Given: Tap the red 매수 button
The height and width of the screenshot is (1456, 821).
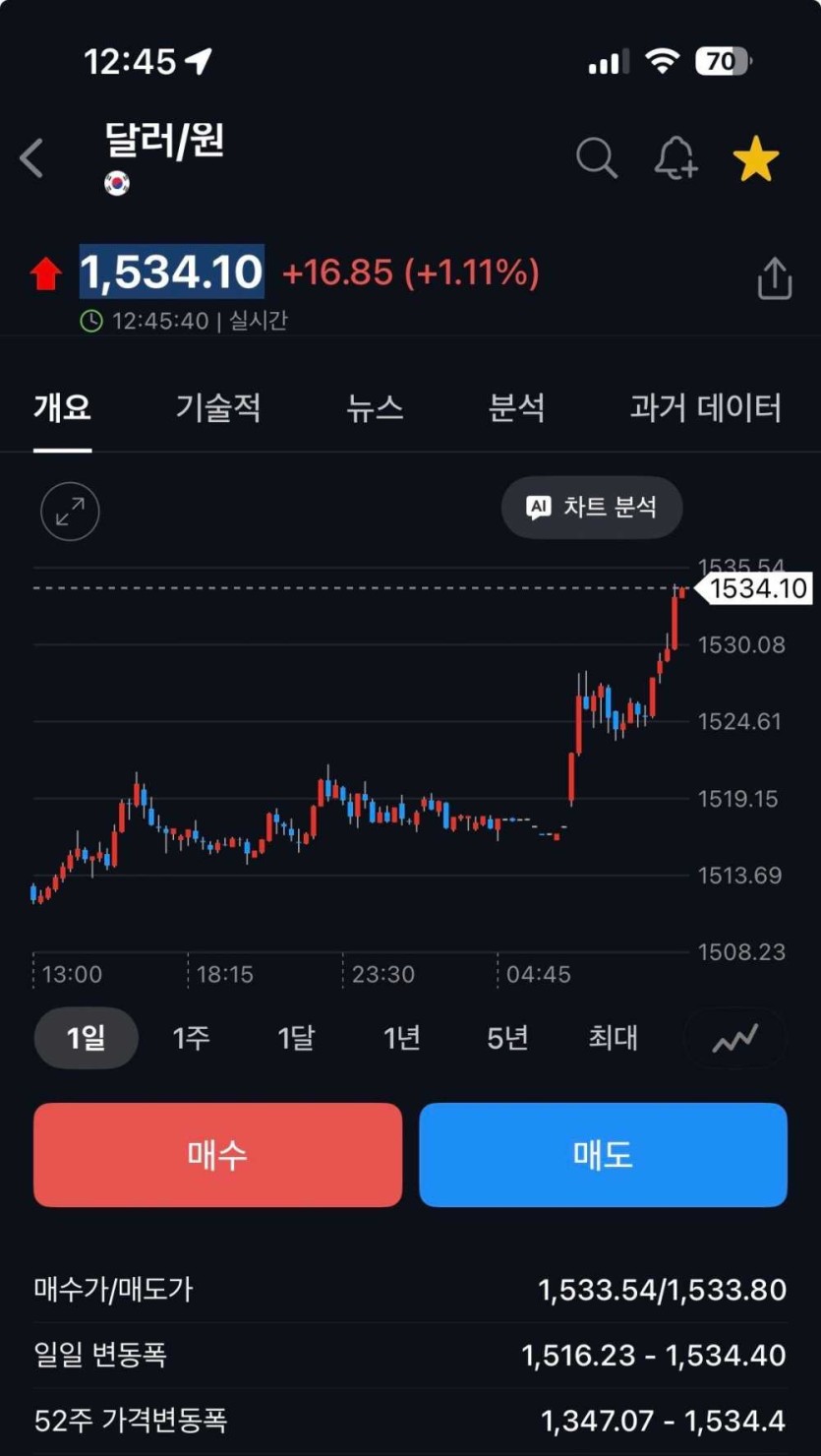Looking at the screenshot, I should [217, 1154].
